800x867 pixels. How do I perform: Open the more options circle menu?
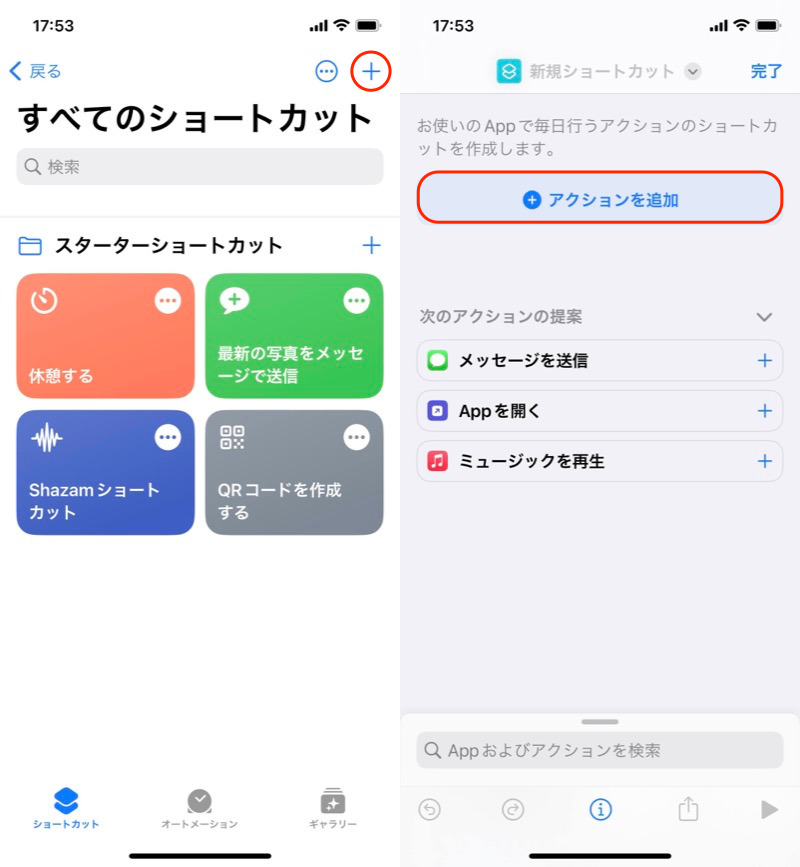[x=326, y=71]
